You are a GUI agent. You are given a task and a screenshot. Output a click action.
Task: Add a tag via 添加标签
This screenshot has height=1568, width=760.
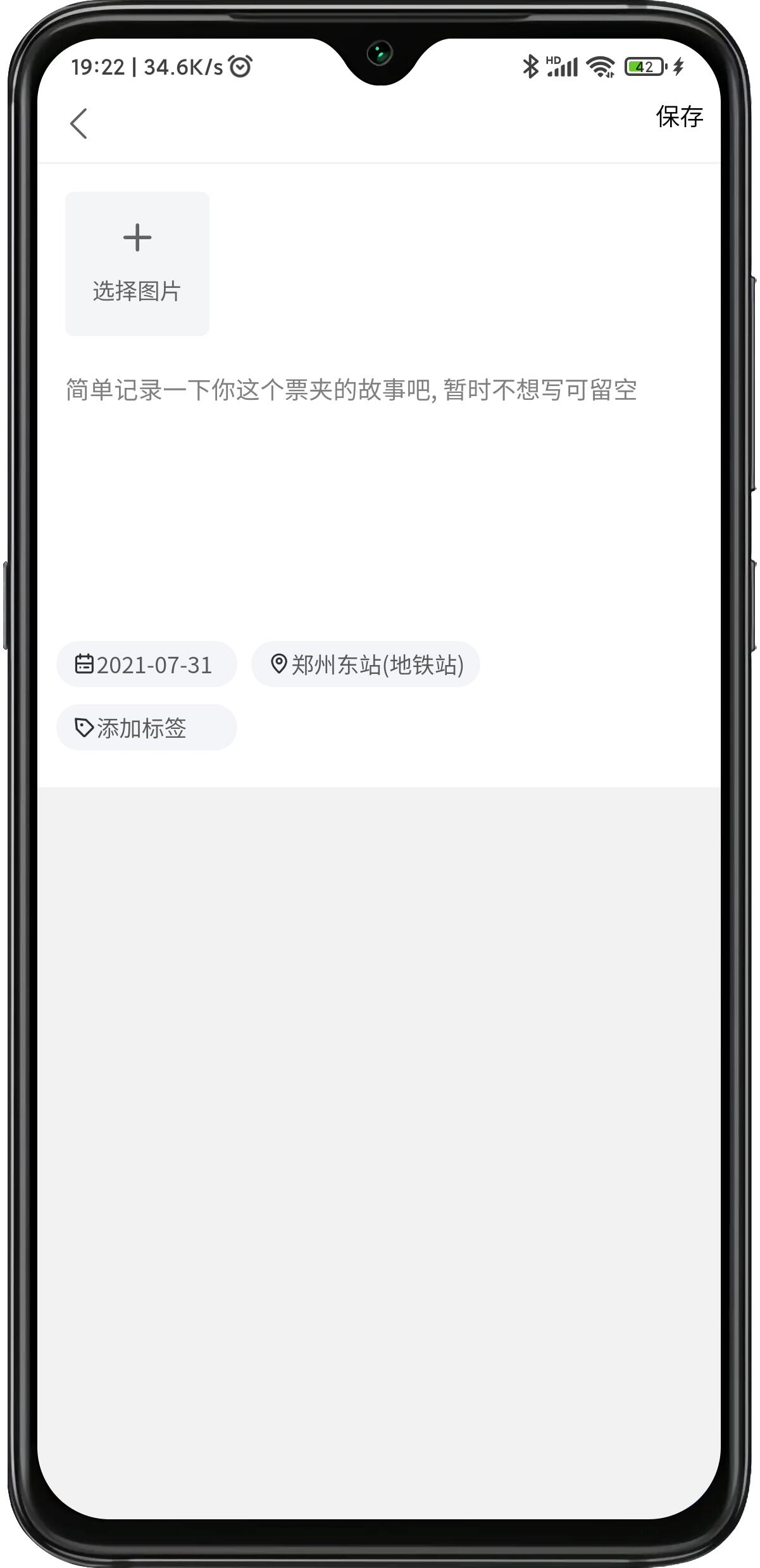pyautogui.click(x=147, y=728)
